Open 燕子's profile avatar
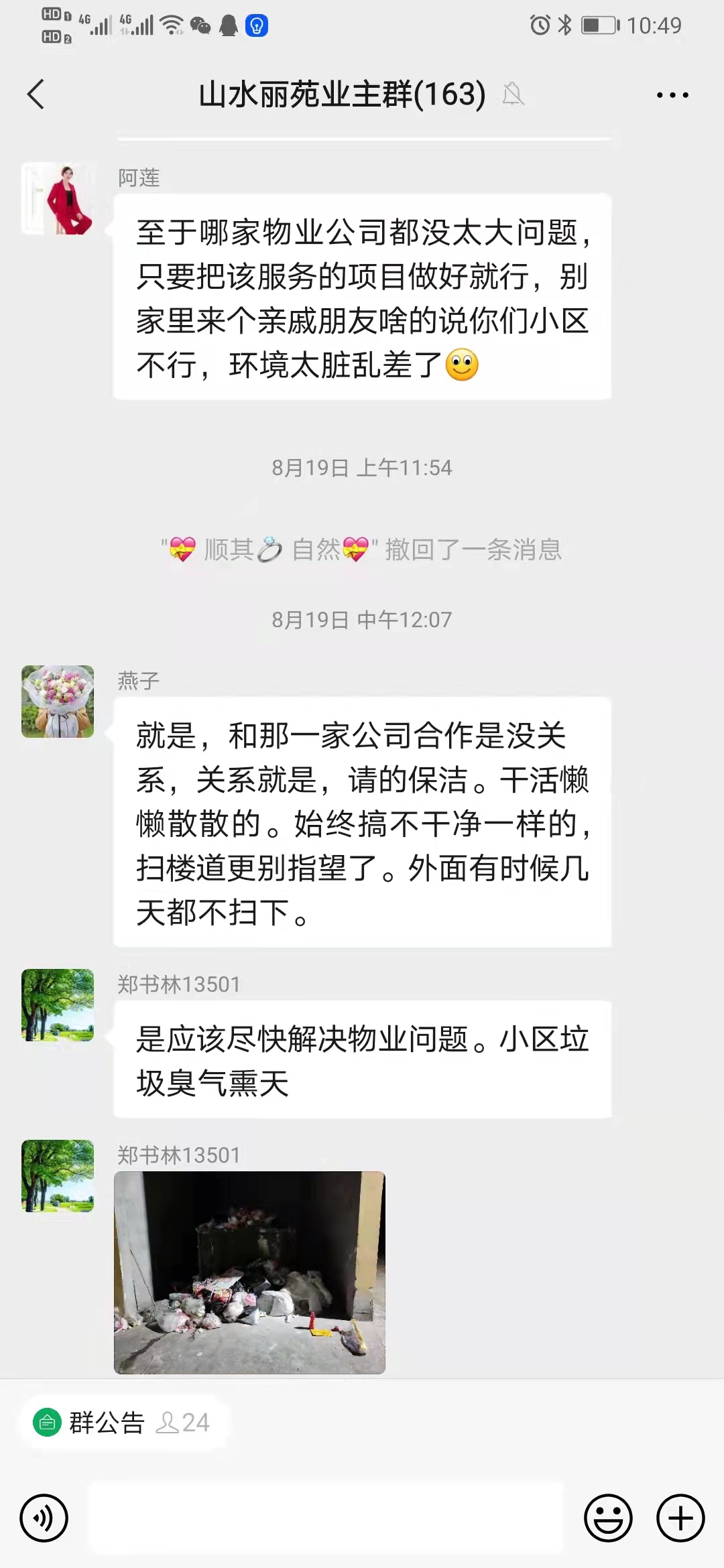The width and height of the screenshot is (724, 1568). click(x=58, y=702)
